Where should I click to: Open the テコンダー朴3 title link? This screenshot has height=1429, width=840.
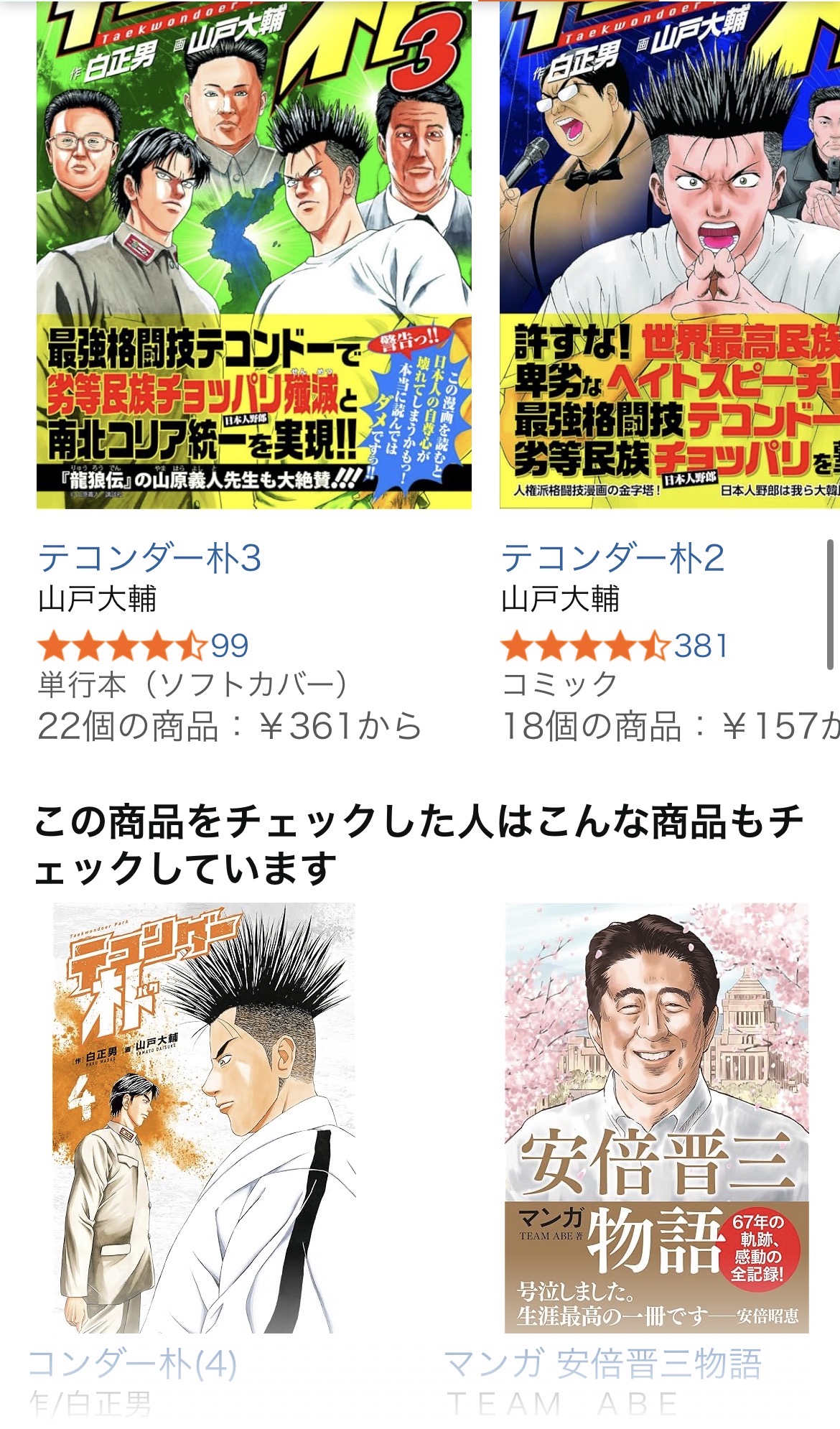(x=149, y=558)
